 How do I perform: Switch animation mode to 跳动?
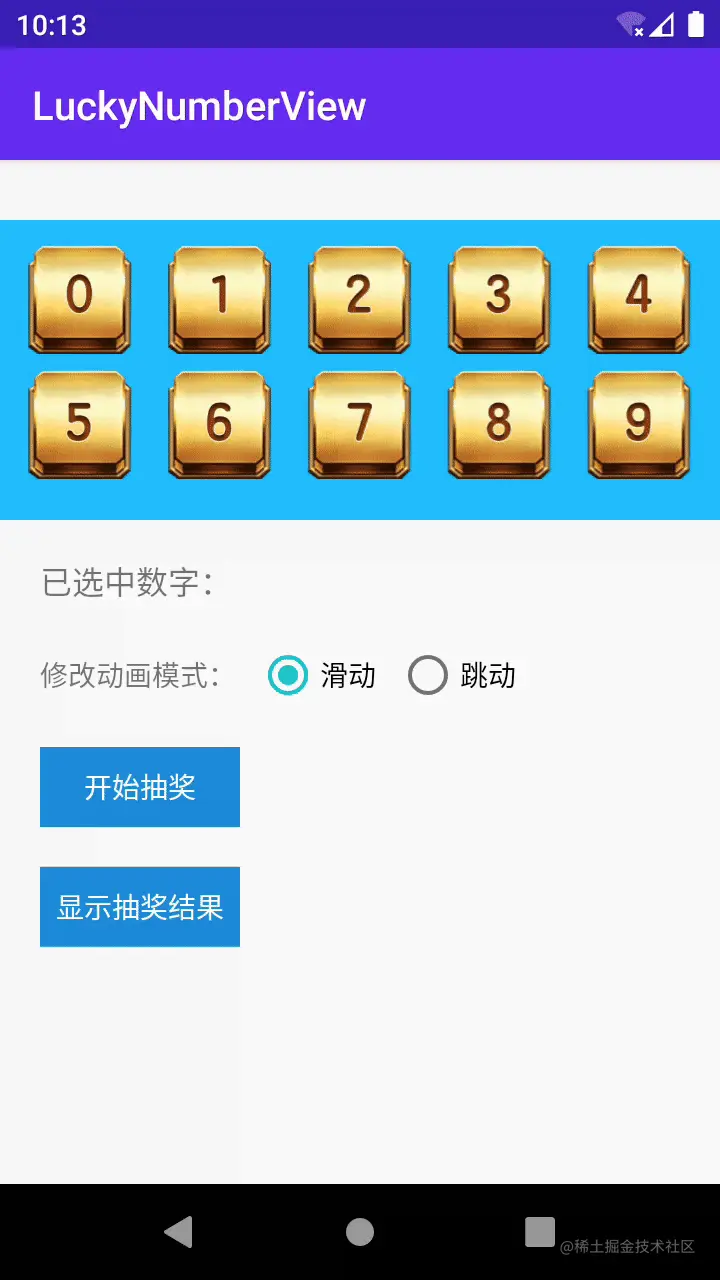pyautogui.click(x=428, y=676)
